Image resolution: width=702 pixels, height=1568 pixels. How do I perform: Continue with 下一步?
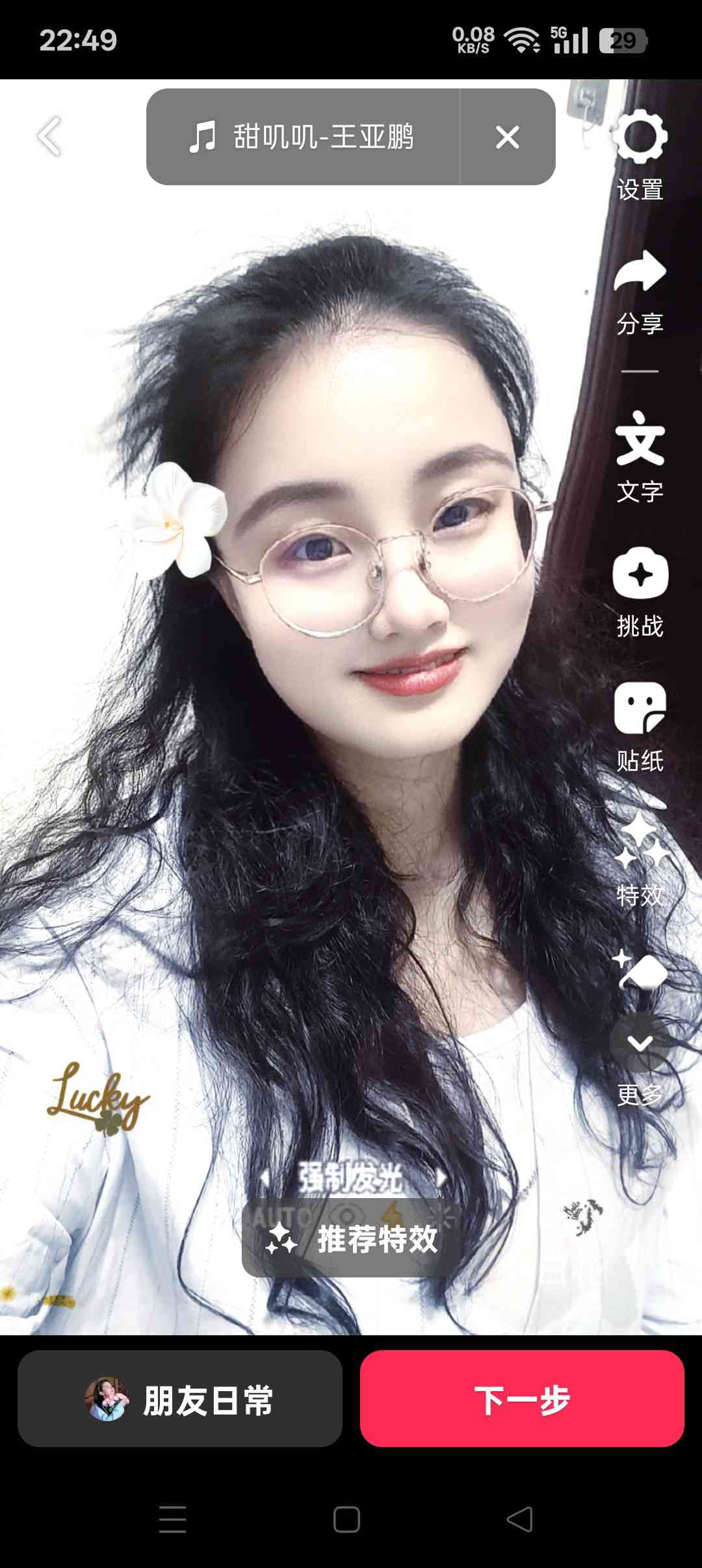[x=522, y=1399]
